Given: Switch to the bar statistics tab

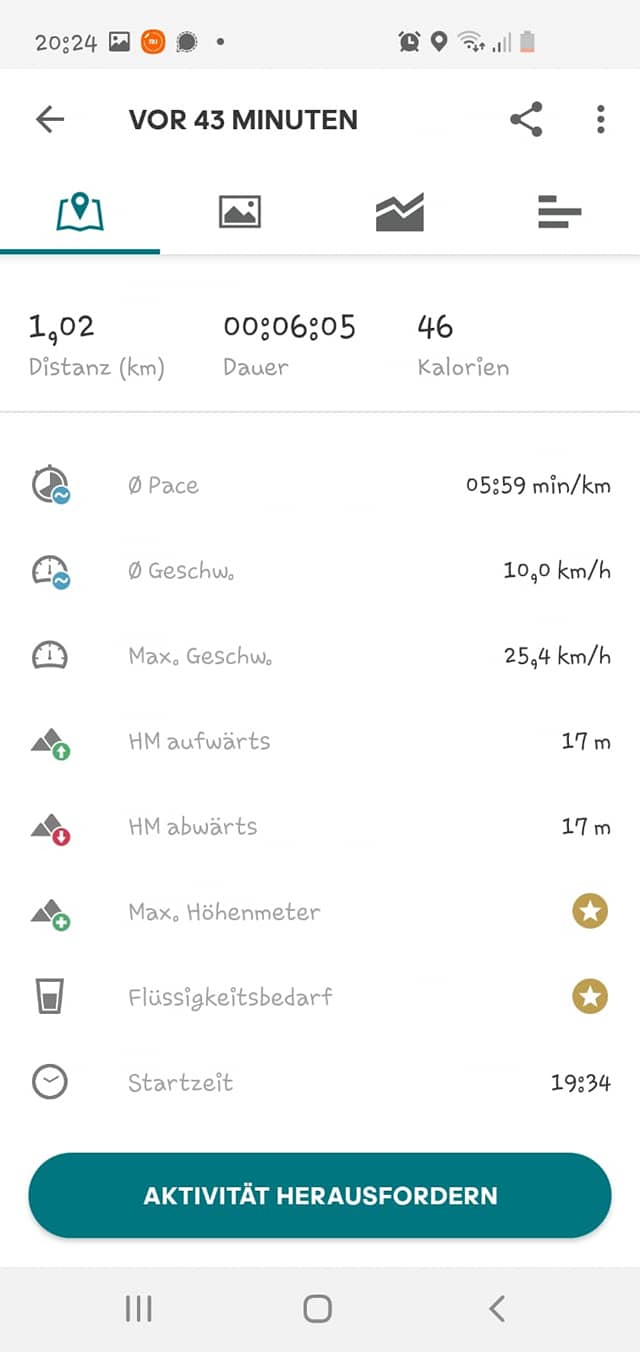Looking at the screenshot, I should 559,212.
